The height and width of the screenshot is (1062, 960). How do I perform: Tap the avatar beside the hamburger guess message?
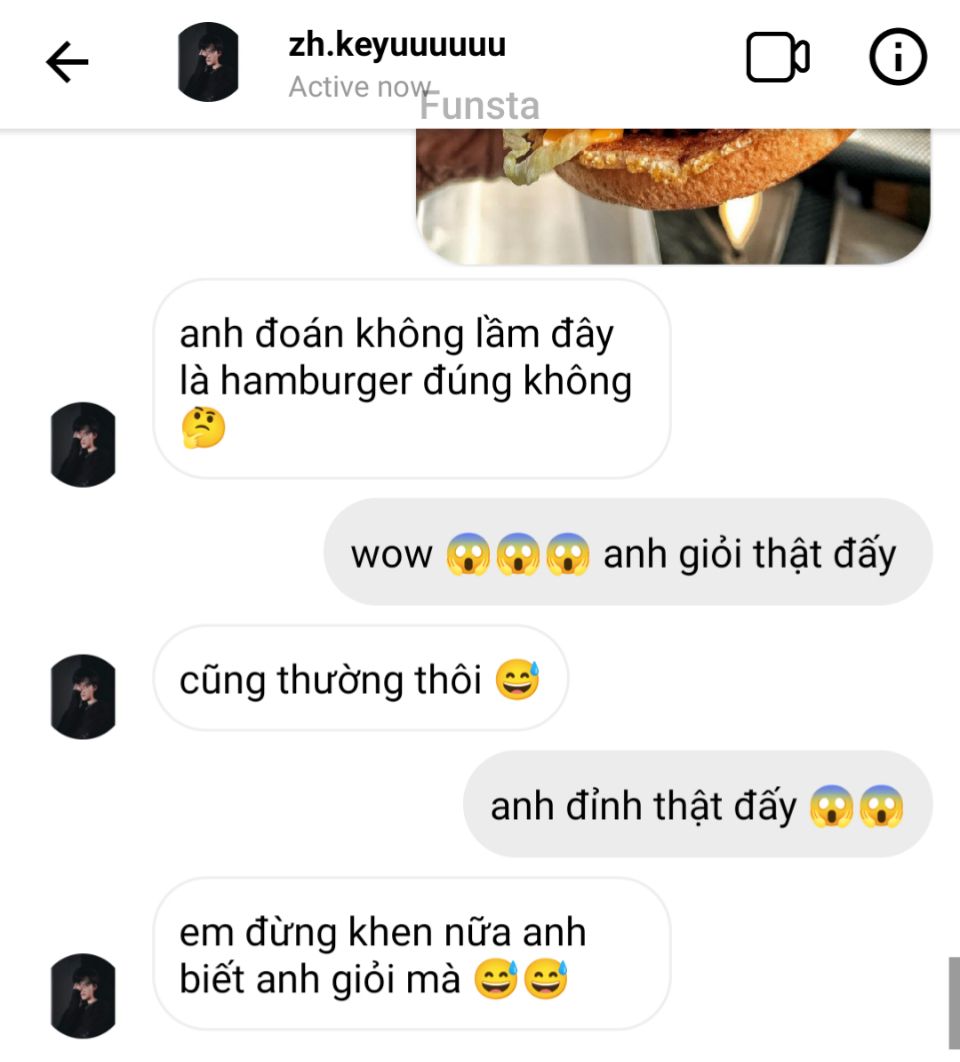[83, 445]
